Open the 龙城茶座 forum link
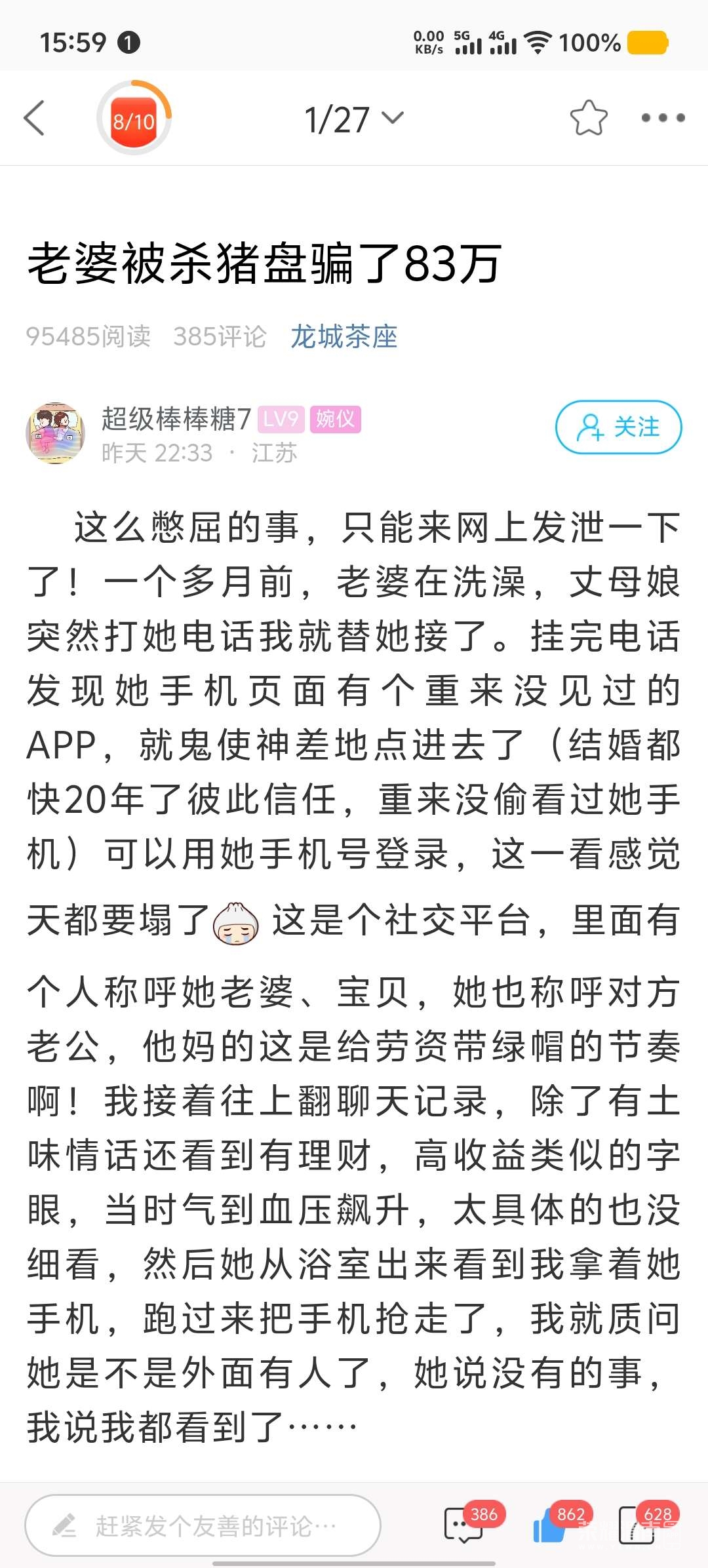708x1568 pixels. [344, 337]
